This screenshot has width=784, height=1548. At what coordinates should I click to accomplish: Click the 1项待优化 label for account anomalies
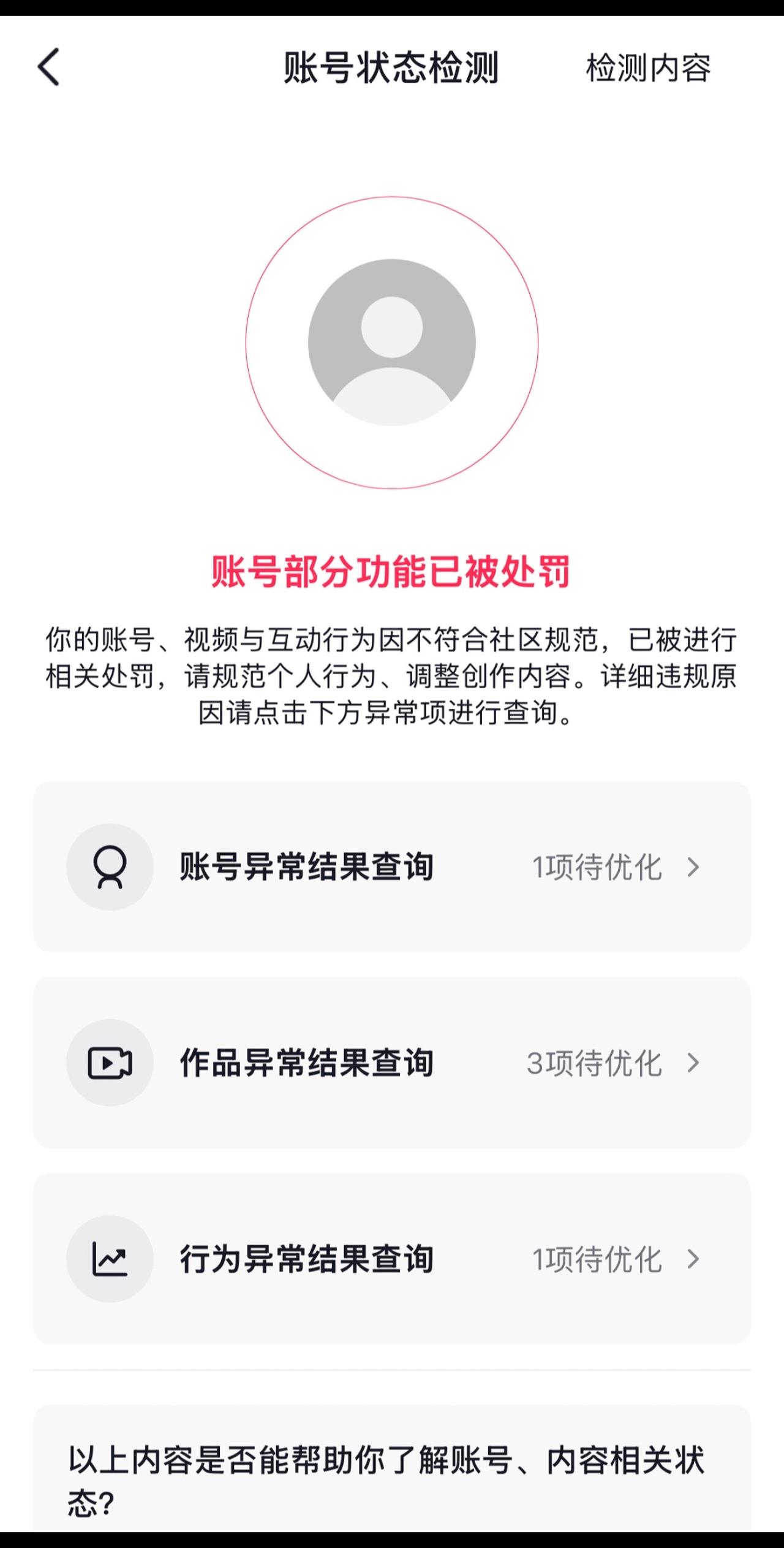[x=598, y=868]
